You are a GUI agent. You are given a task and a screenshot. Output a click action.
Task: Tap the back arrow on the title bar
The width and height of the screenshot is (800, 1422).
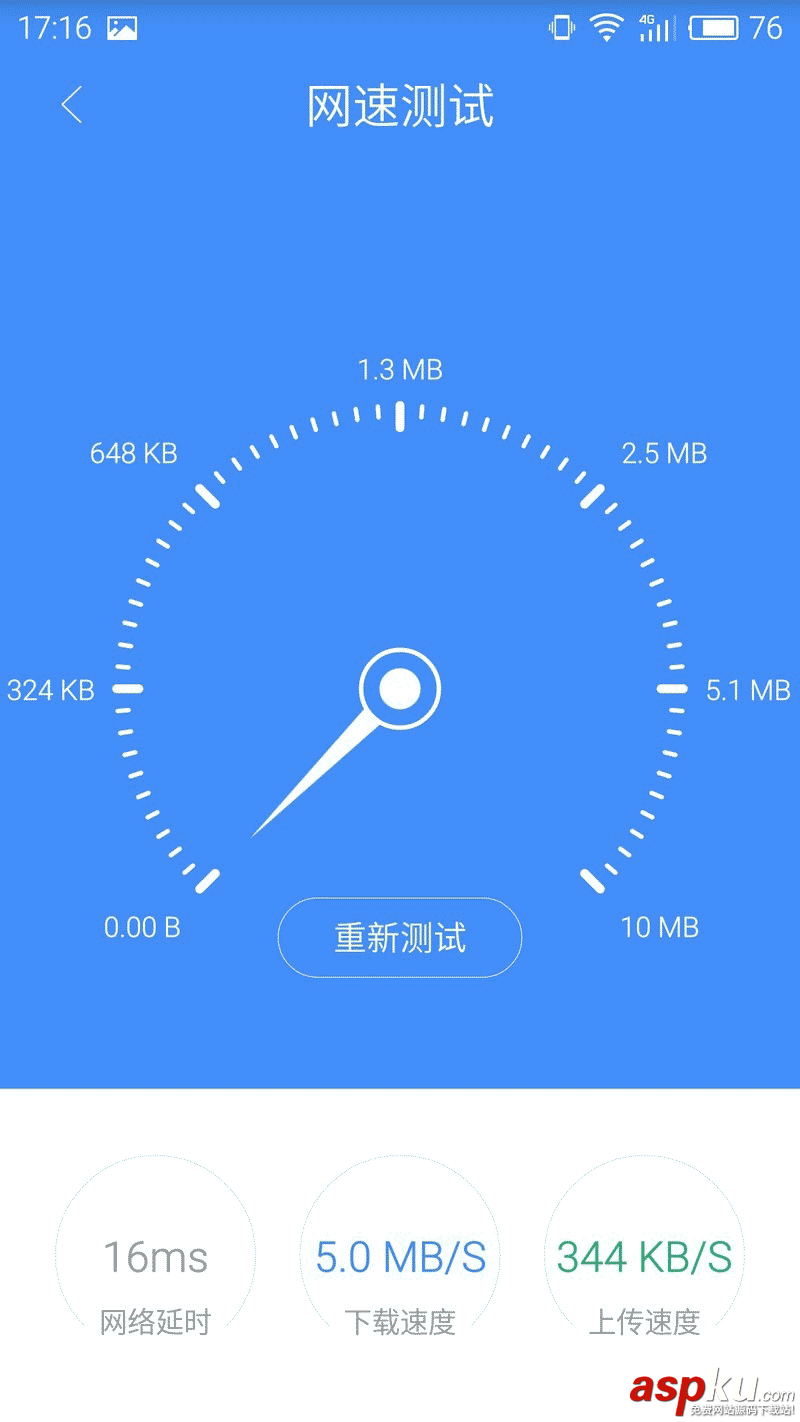click(71, 105)
